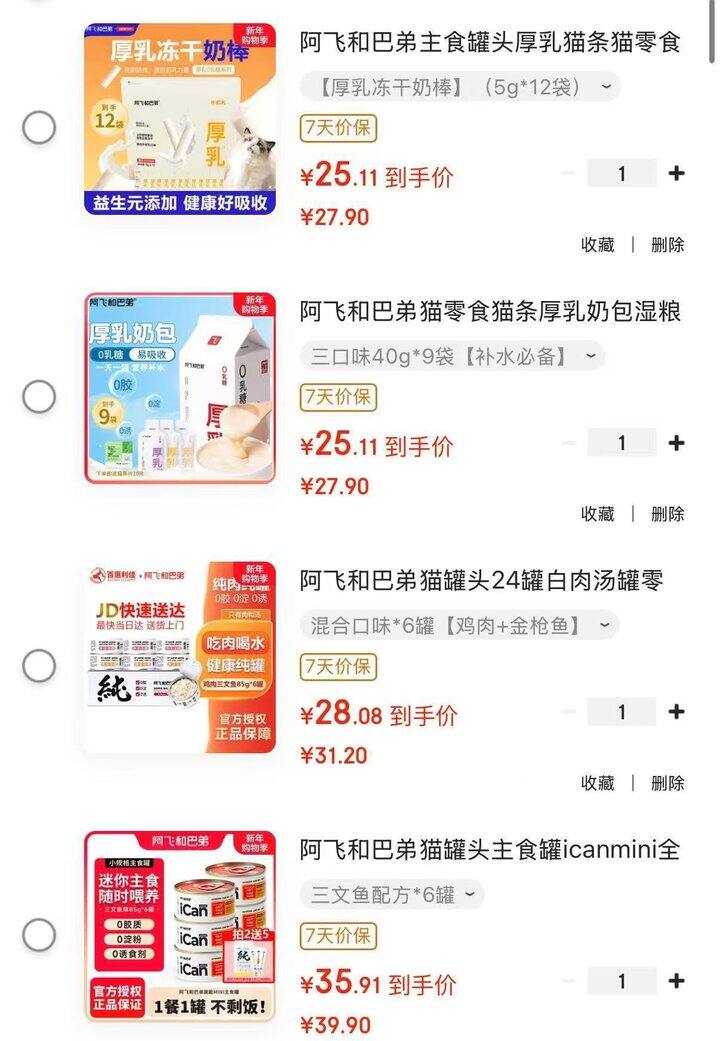Viewport: 720px width, 1041px height.
Task: Increase quantity for the second product
Action: pyautogui.click(x=675, y=441)
